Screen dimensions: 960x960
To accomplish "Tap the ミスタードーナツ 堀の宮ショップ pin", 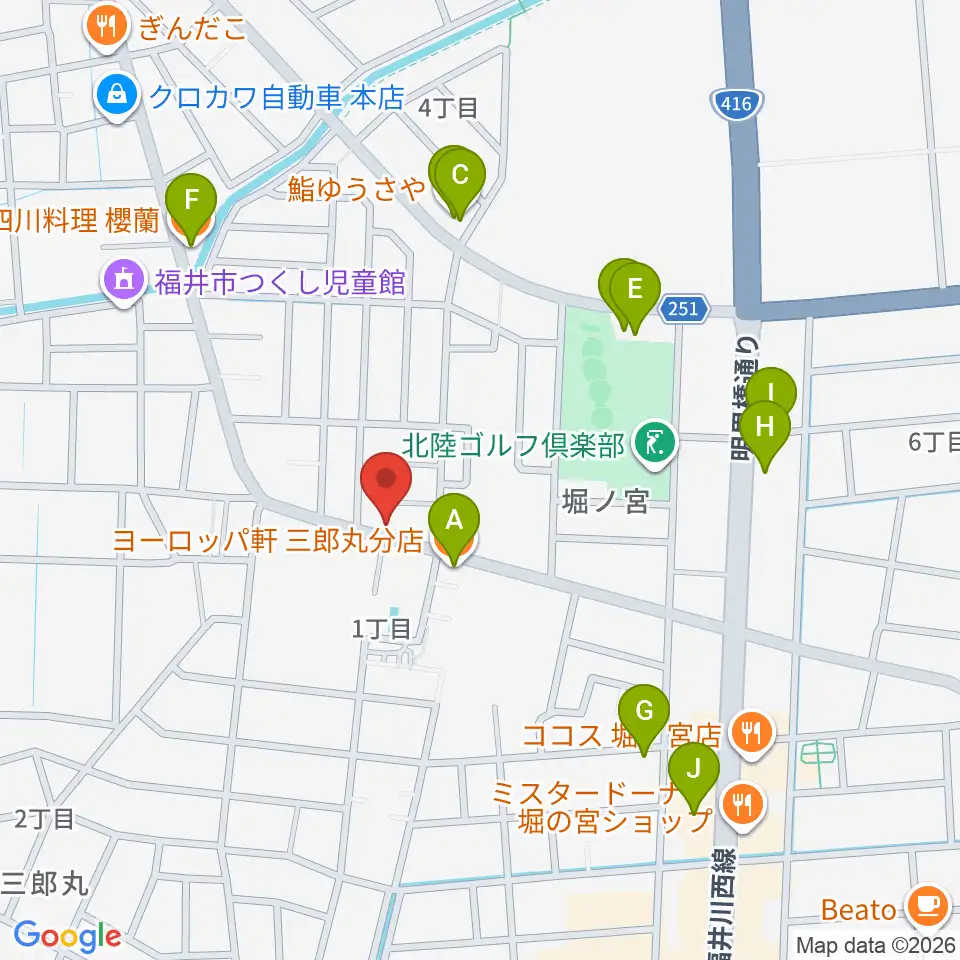I will point(743,806).
